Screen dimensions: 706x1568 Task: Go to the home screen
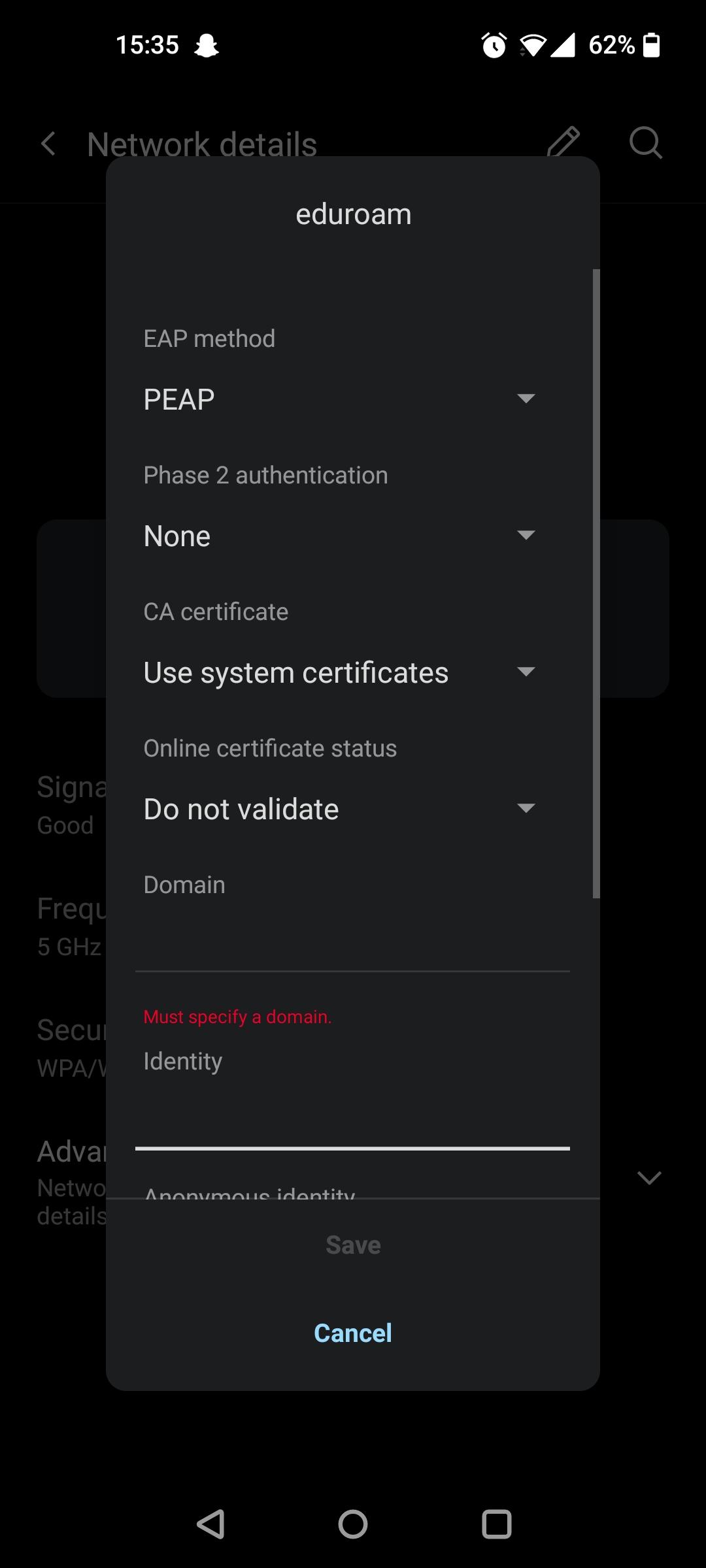tap(353, 1525)
